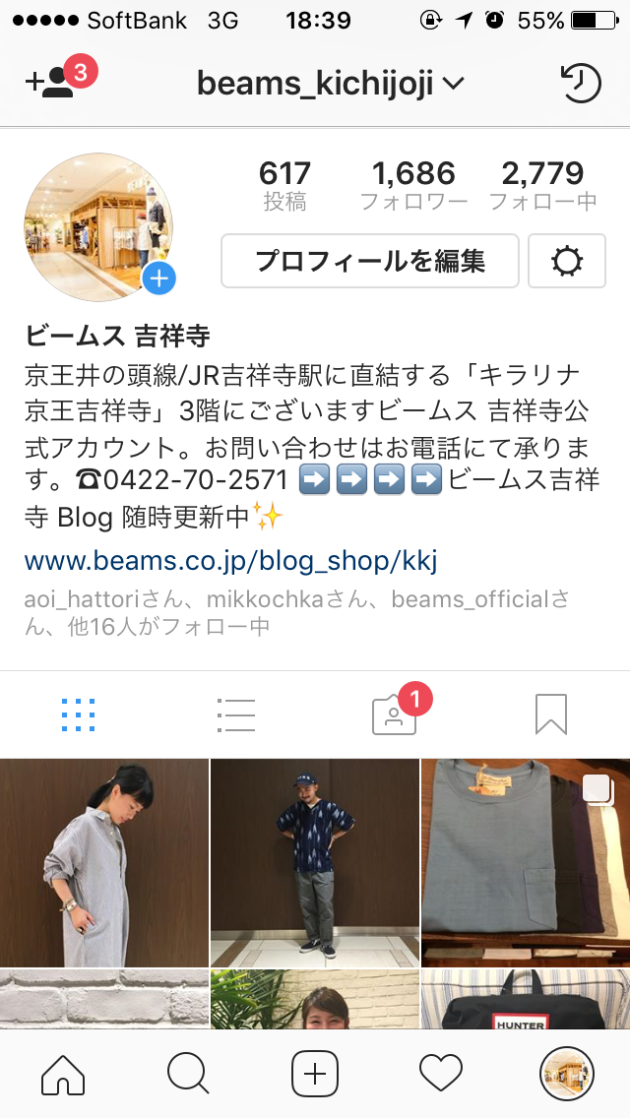The height and width of the screenshot is (1118, 630).
Task: View the 1,686 フォロワー list
Action: [413, 185]
